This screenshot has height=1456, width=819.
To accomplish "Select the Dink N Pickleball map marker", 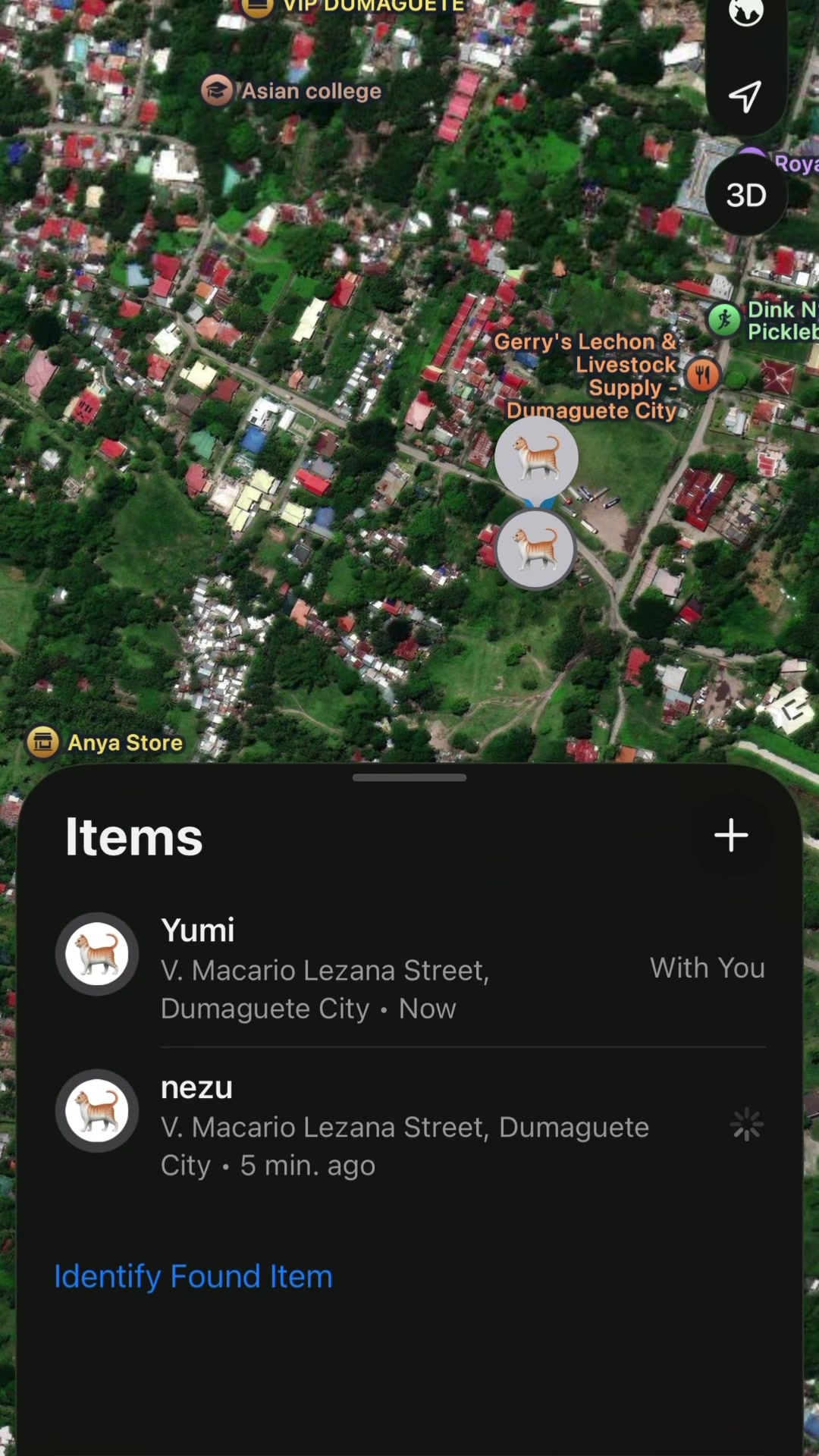I will click(x=724, y=319).
